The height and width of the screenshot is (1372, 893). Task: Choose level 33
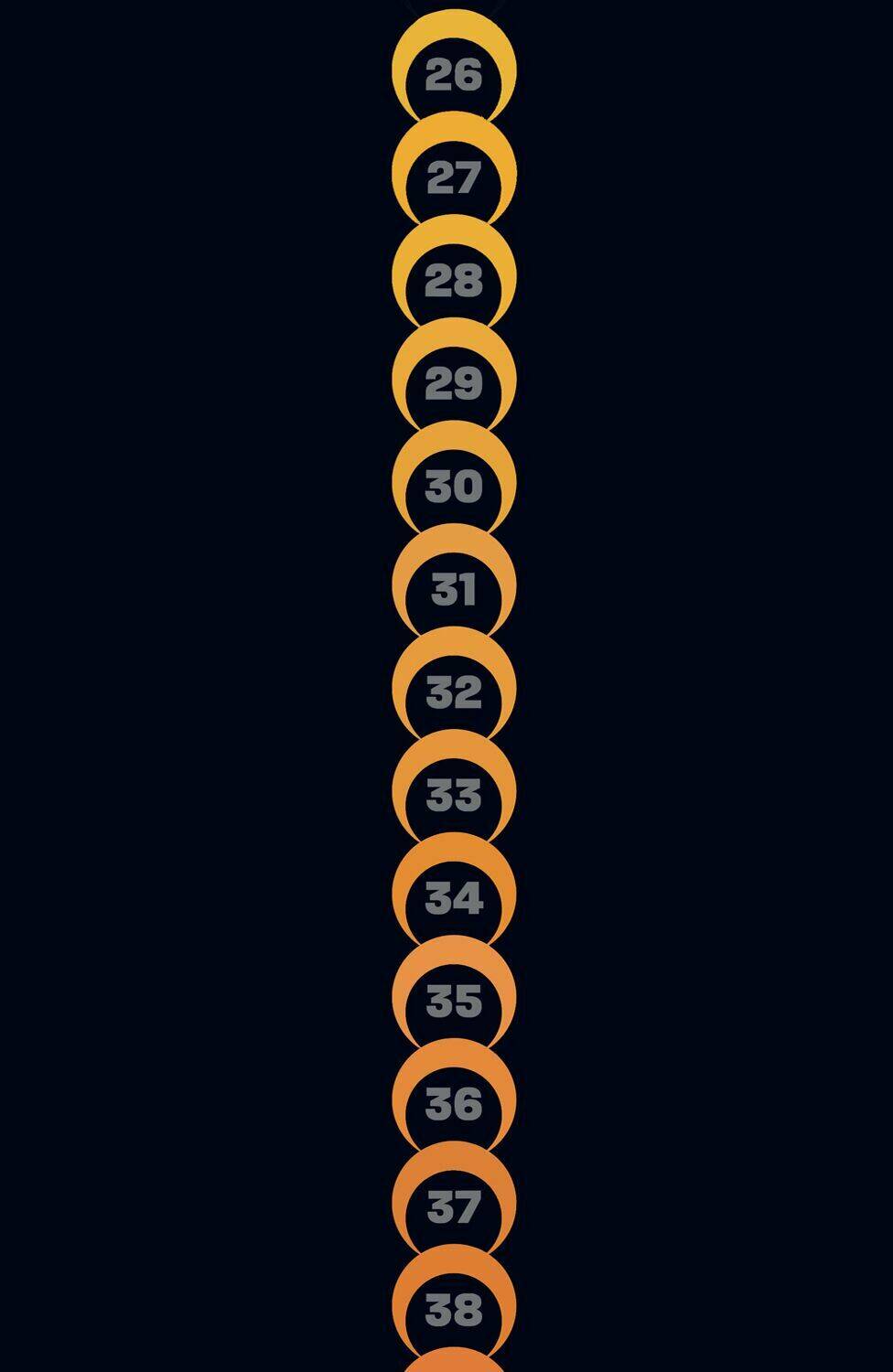click(454, 795)
